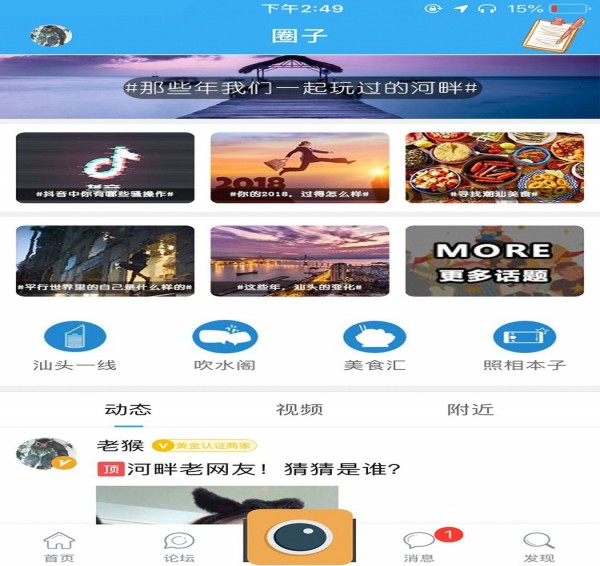Open the 那些年我们一起玩过的河畔 banner

click(x=300, y=87)
